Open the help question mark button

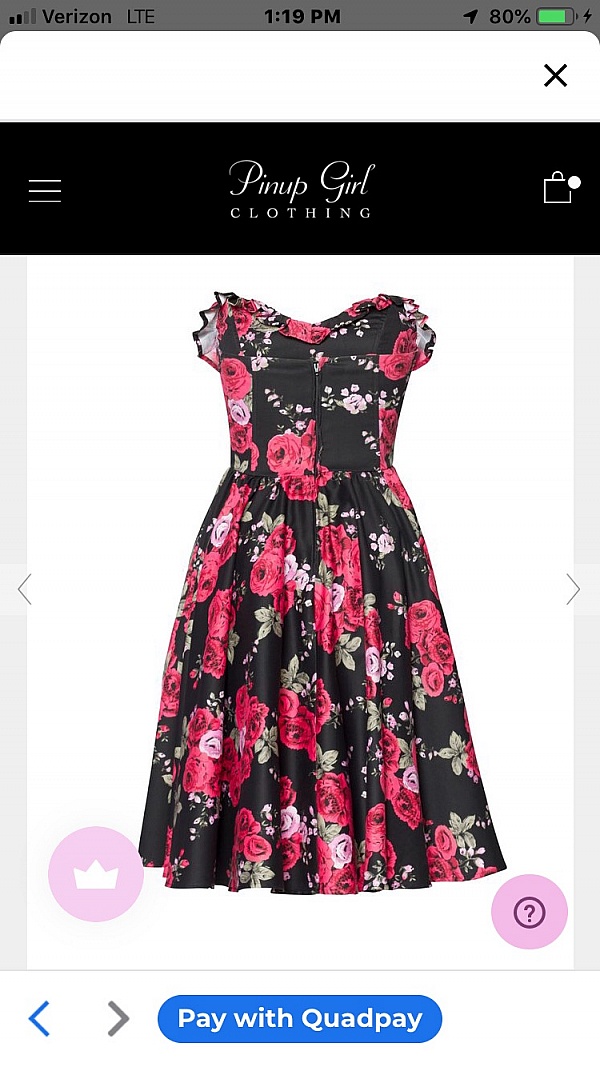pos(529,911)
